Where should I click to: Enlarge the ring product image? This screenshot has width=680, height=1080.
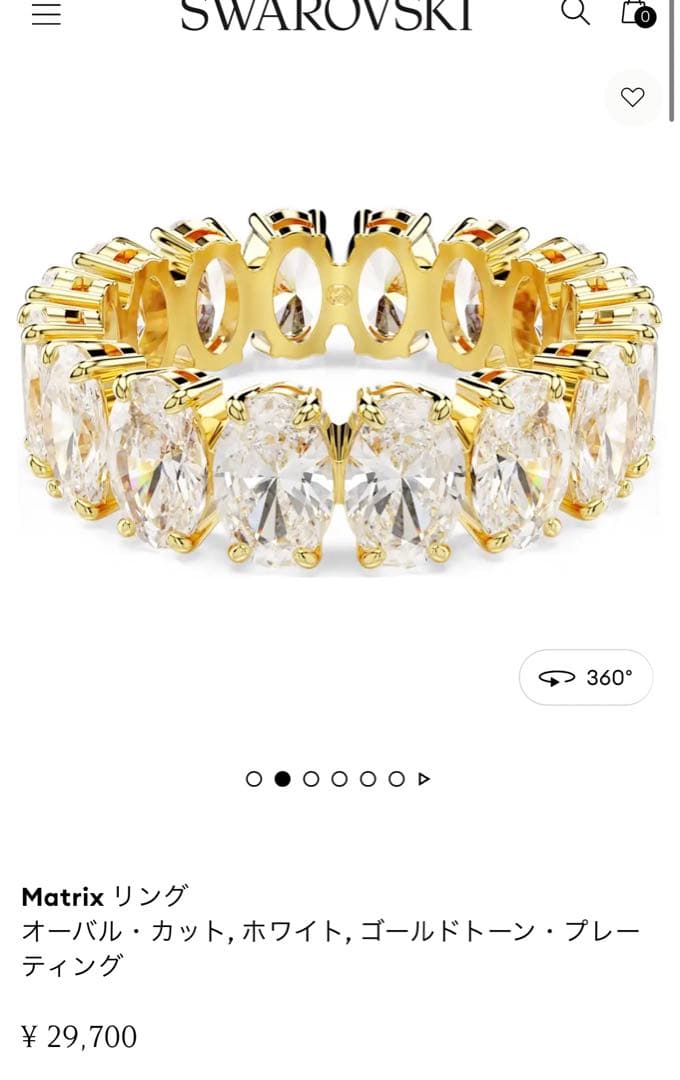(340, 390)
